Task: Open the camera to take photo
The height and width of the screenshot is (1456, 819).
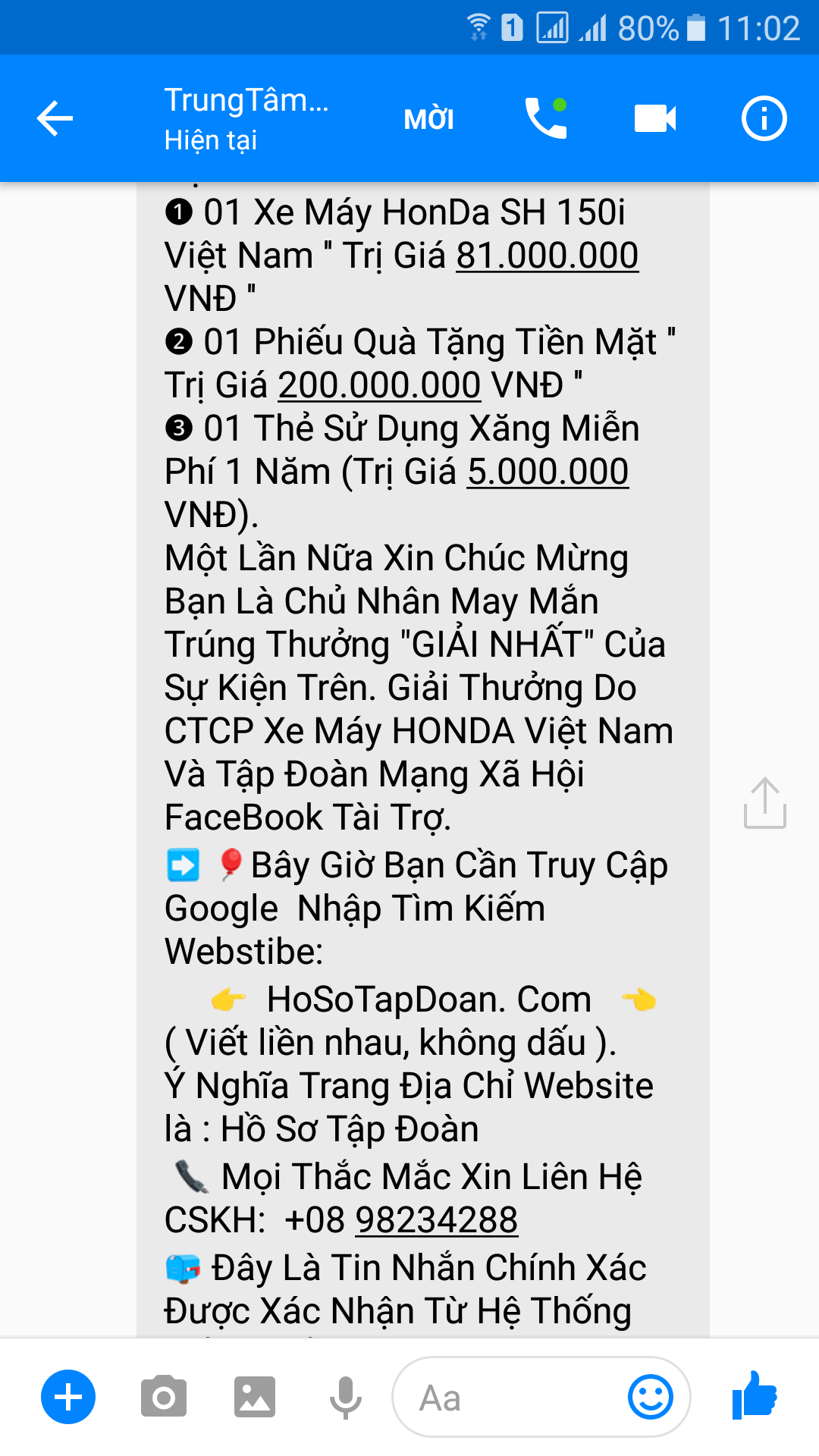Action: [x=163, y=1397]
